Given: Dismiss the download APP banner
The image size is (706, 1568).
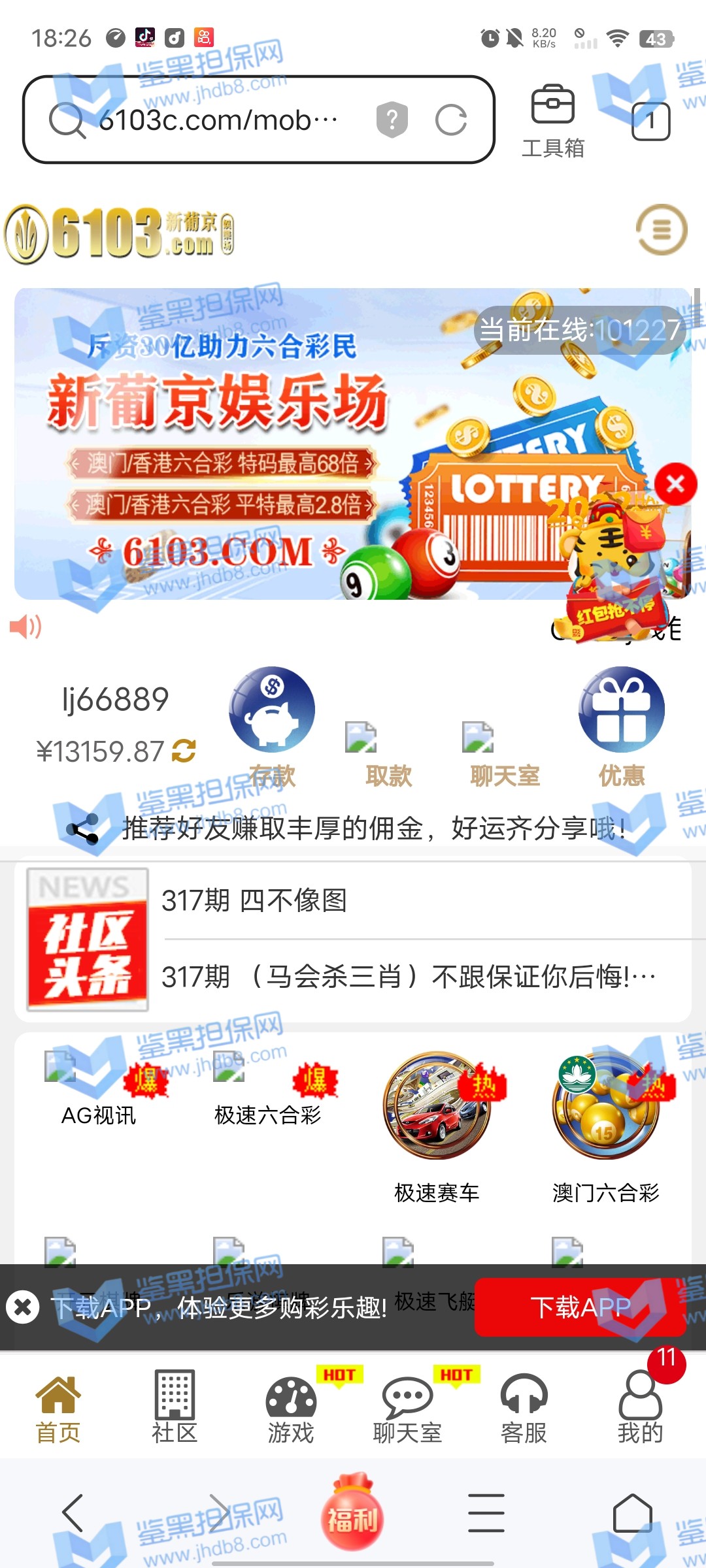Looking at the screenshot, I should point(23,1307).
